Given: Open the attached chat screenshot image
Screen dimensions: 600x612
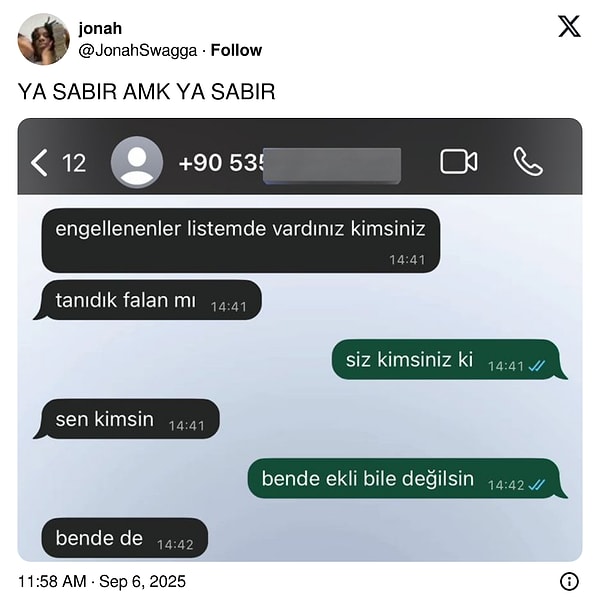Looking at the screenshot, I should click(x=300, y=340).
